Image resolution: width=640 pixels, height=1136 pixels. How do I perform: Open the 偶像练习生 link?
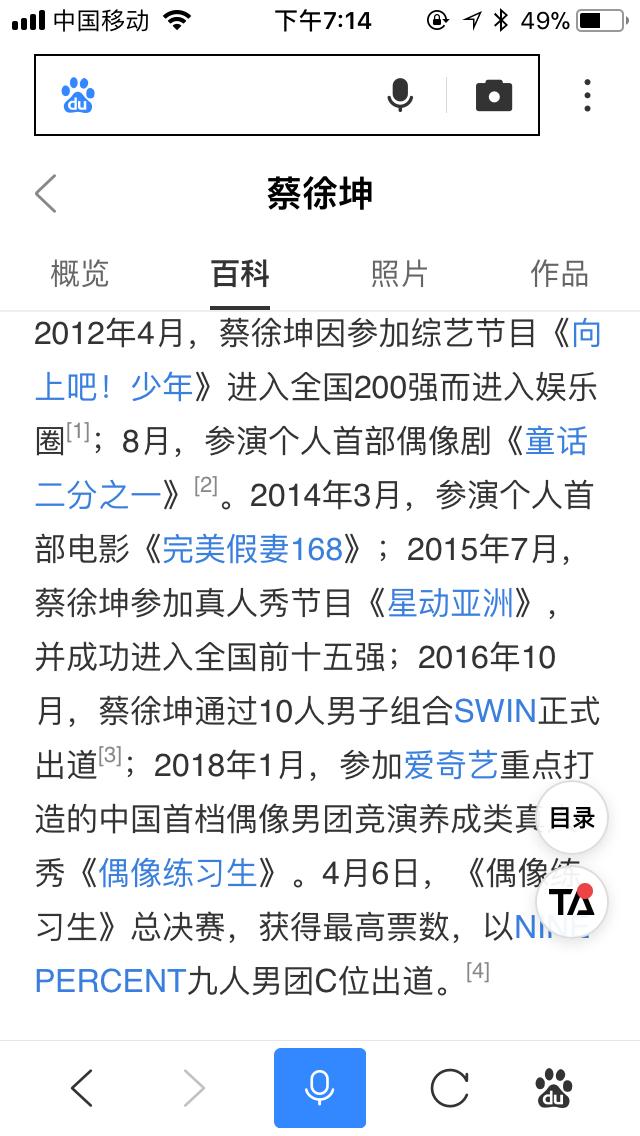[178, 873]
